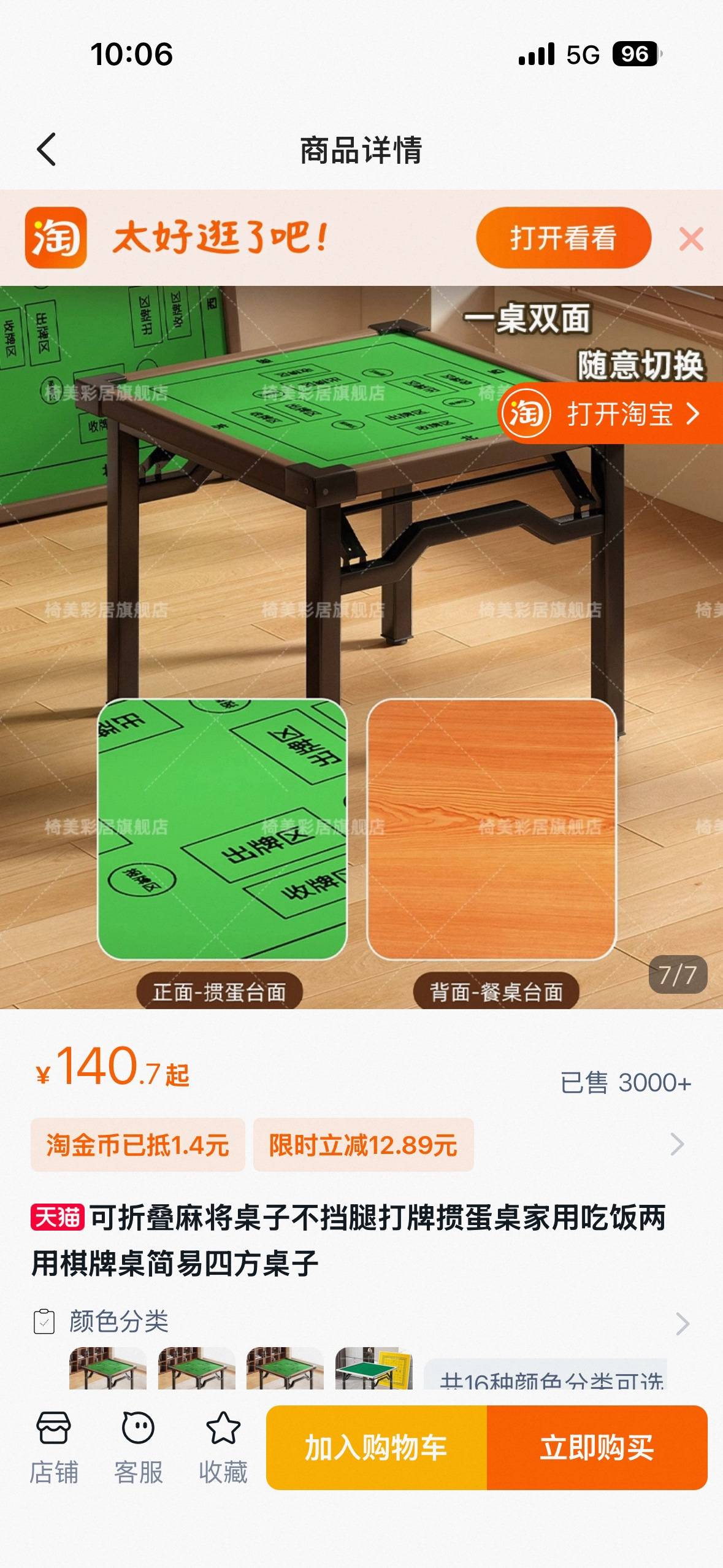Screen dimensions: 723x1568
Task: Contact 客服 customer service
Action: point(139,1448)
